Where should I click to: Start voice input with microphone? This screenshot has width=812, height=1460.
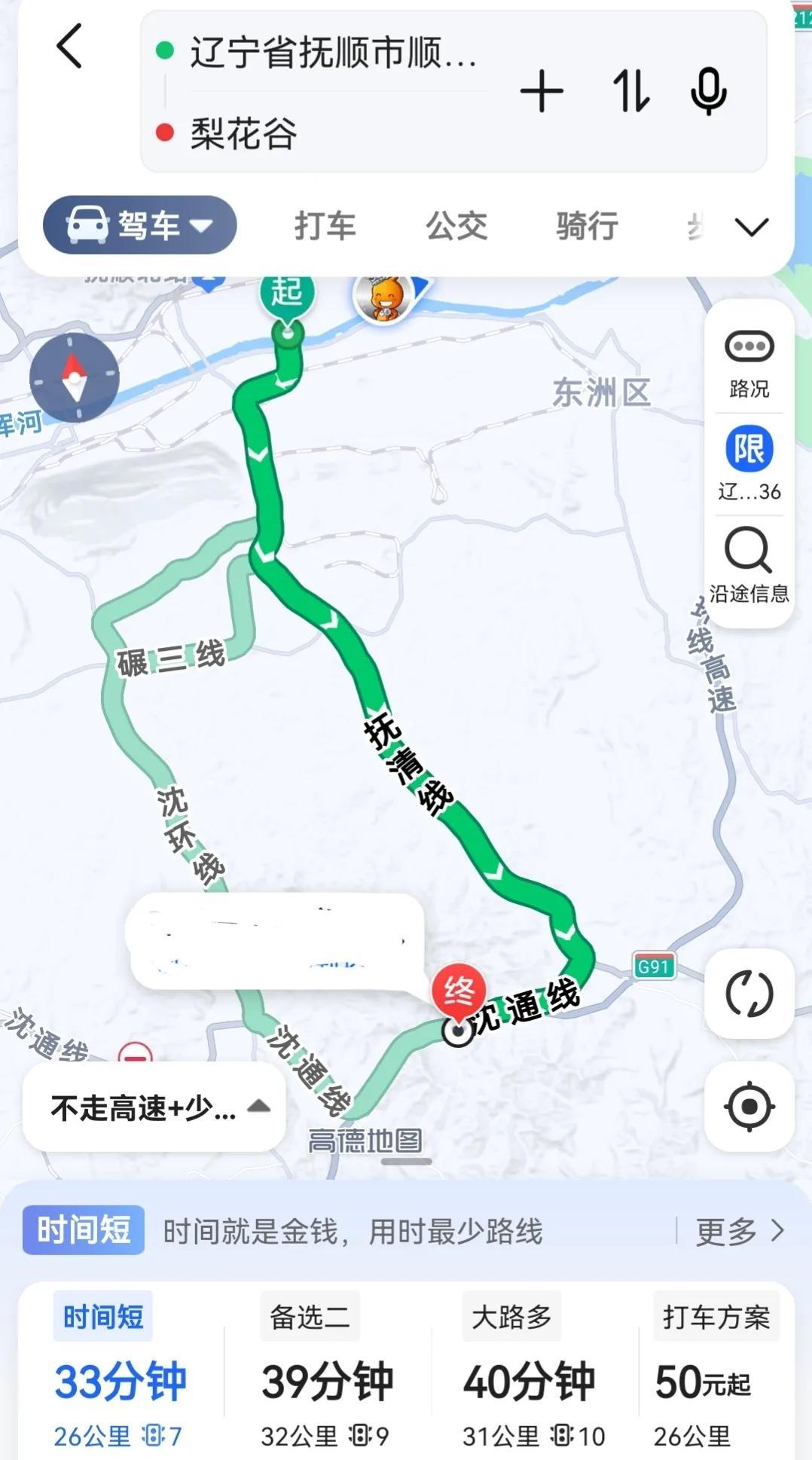(708, 92)
